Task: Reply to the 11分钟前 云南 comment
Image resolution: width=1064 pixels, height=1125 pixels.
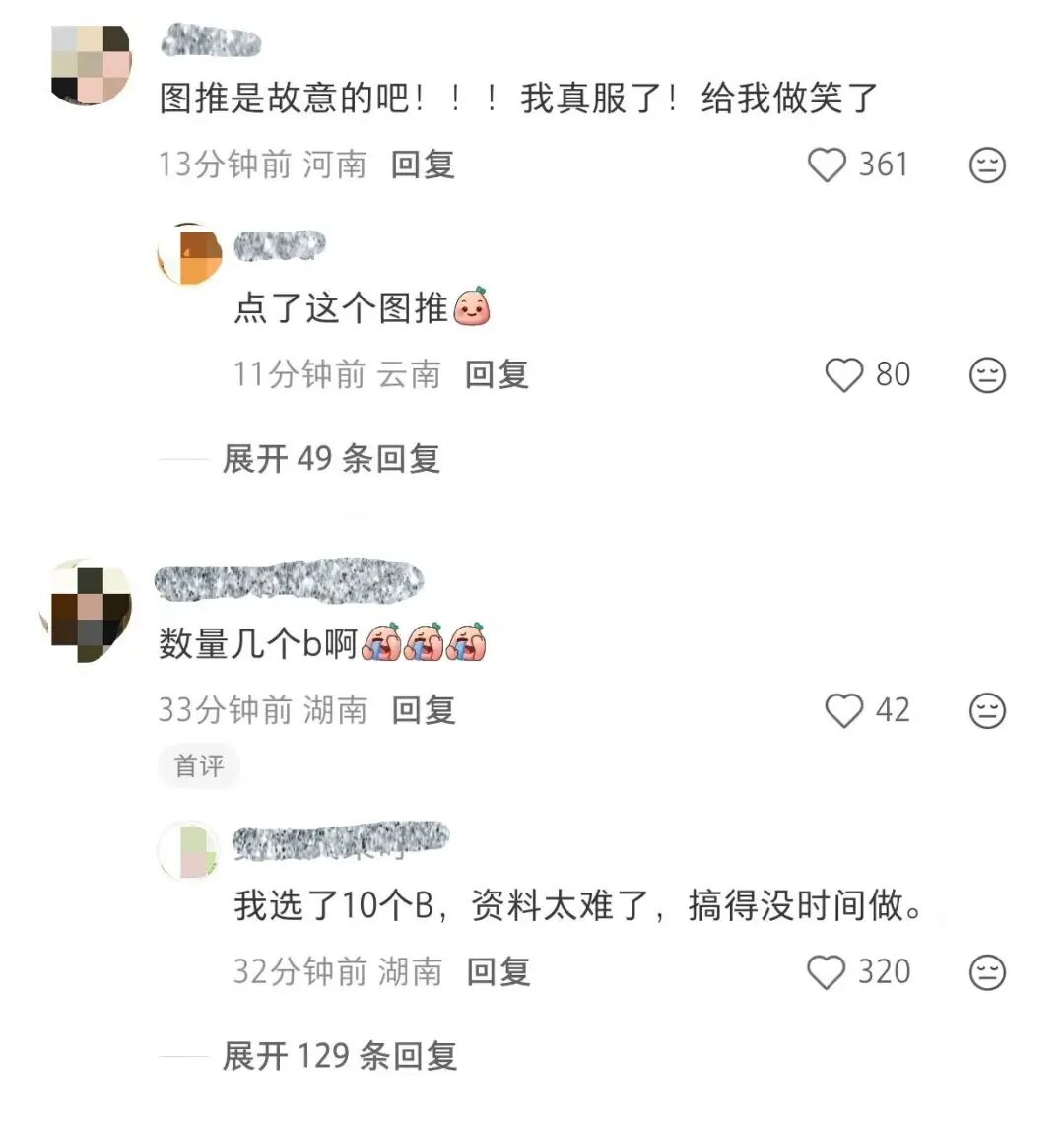Action: tap(497, 374)
